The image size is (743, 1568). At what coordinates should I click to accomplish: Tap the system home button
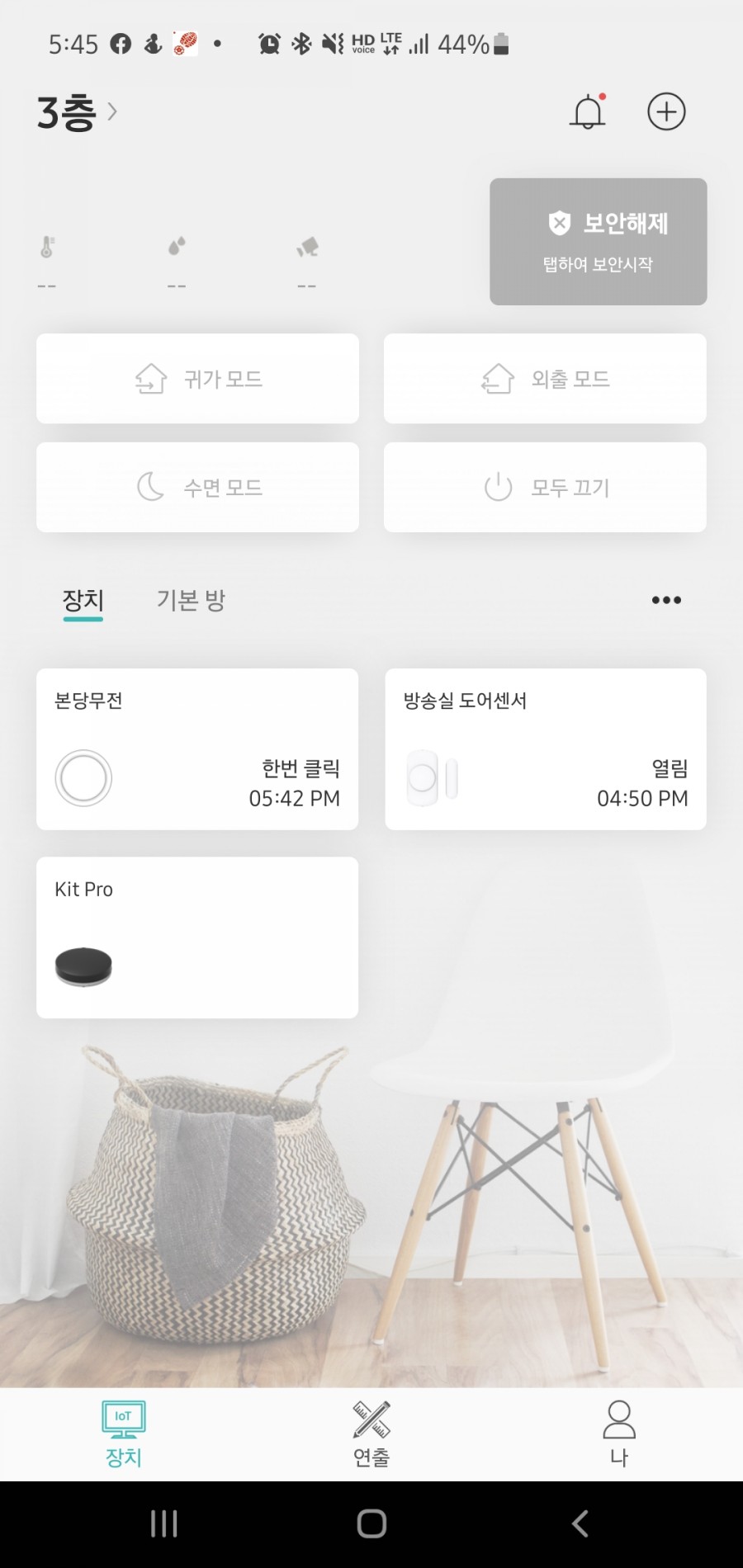(x=371, y=1523)
